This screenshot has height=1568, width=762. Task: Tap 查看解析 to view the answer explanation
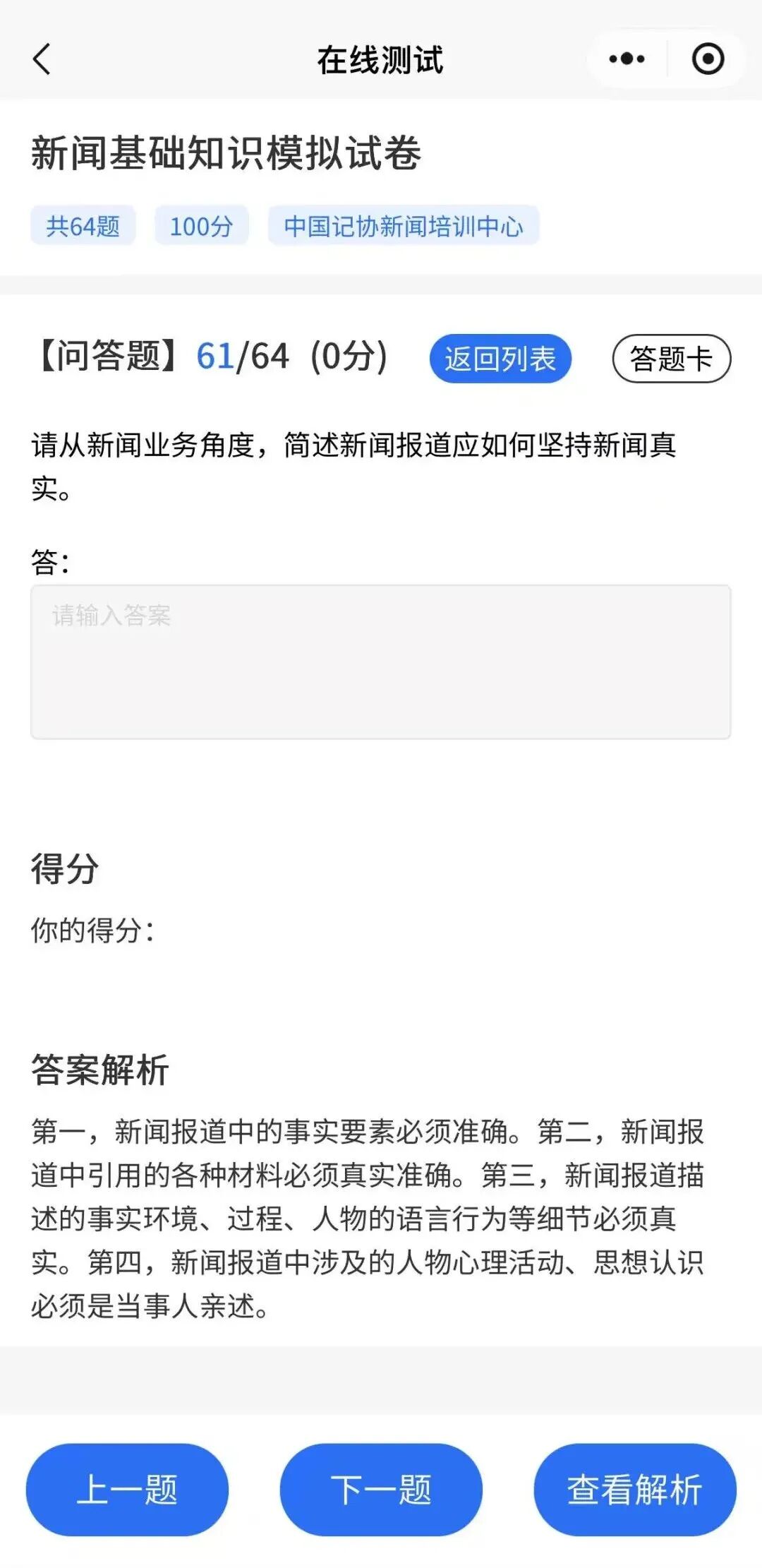click(633, 1490)
